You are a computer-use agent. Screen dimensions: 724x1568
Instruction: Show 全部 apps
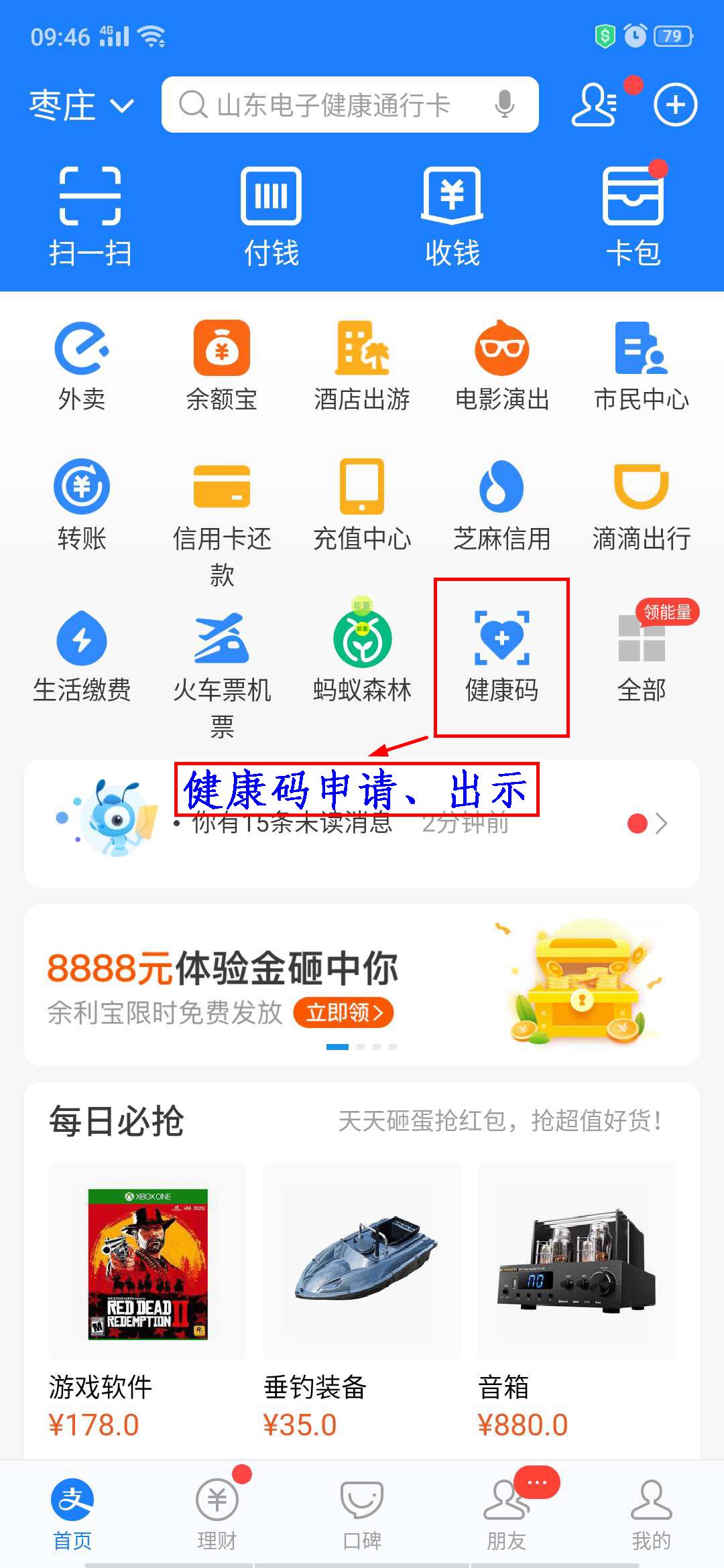(x=642, y=657)
